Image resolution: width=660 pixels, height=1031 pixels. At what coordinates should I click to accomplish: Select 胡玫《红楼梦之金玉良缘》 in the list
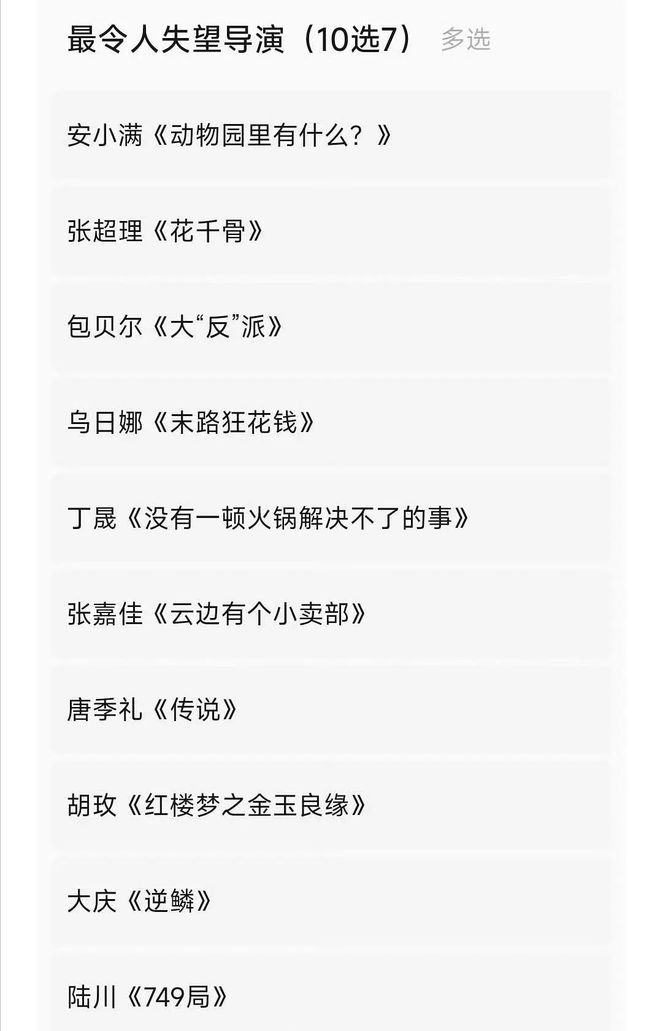coord(217,806)
